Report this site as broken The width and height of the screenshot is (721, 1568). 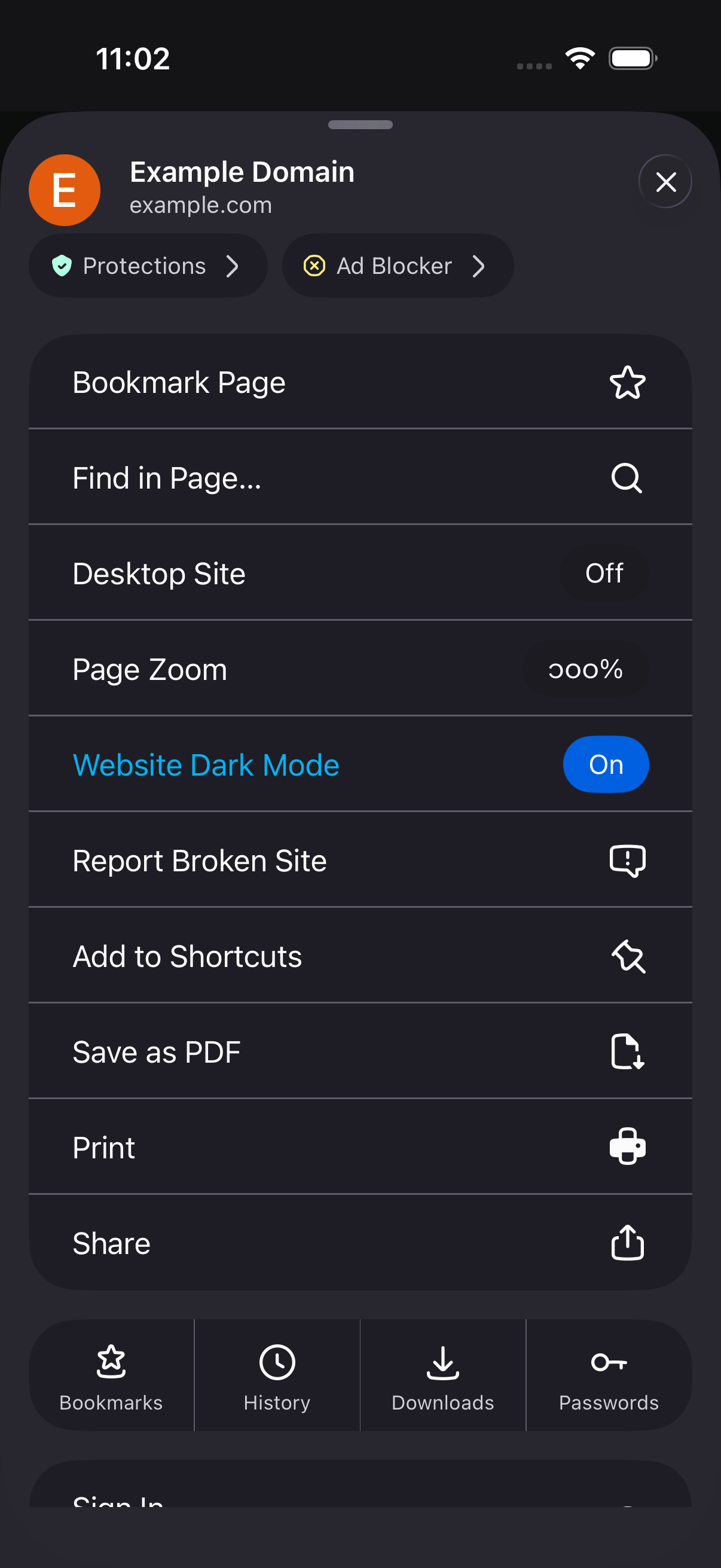(x=360, y=859)
